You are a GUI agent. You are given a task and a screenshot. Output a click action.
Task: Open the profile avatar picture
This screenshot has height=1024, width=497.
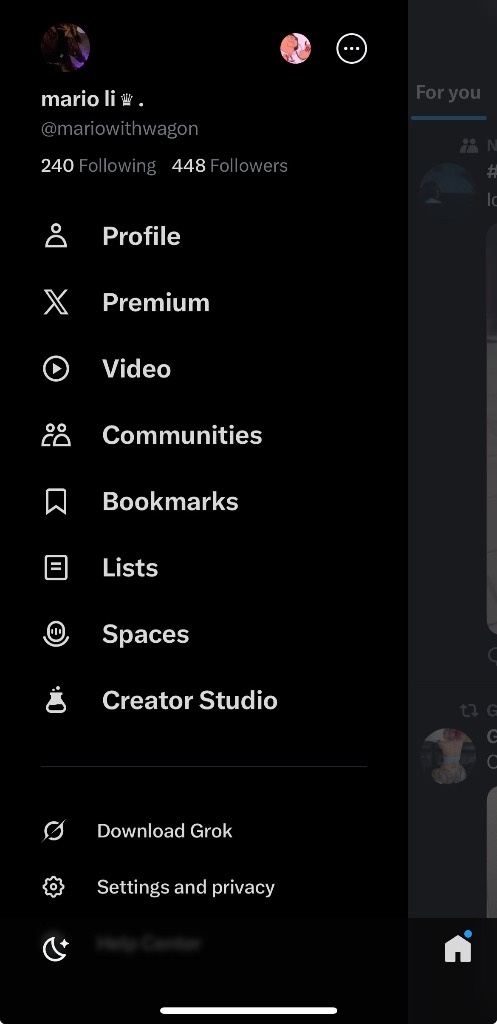[x=65, y=48]
